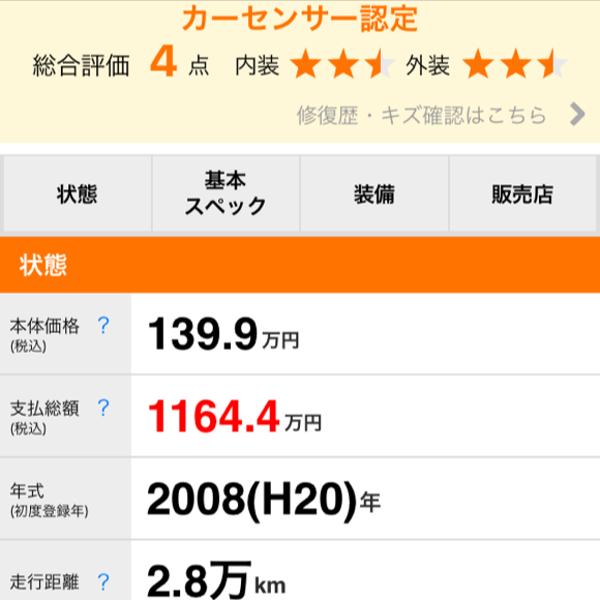Show the 販売店 tab
The height and width of the screenshot is (600, 600).
(x=522, y=194)
